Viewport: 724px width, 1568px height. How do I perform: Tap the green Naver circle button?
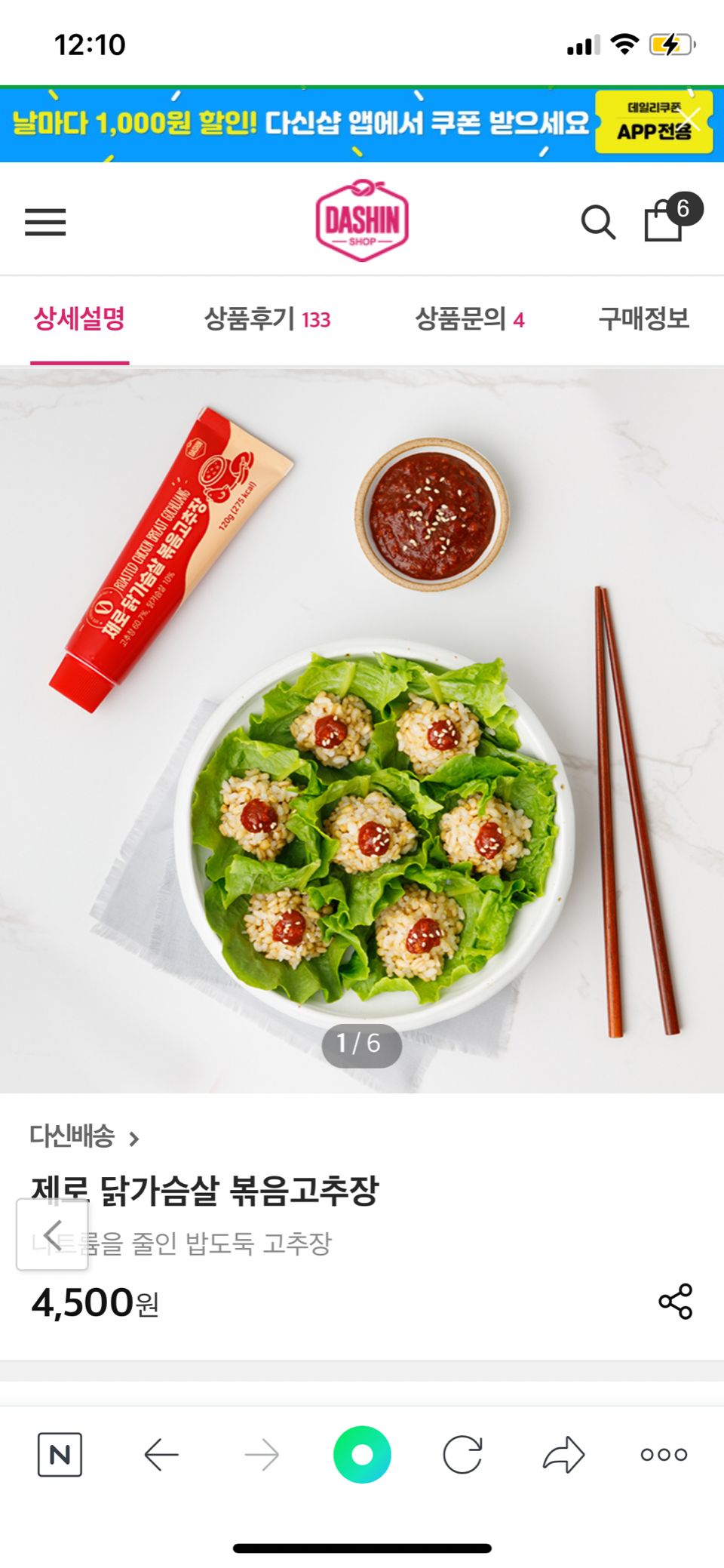click(362, 1454)
